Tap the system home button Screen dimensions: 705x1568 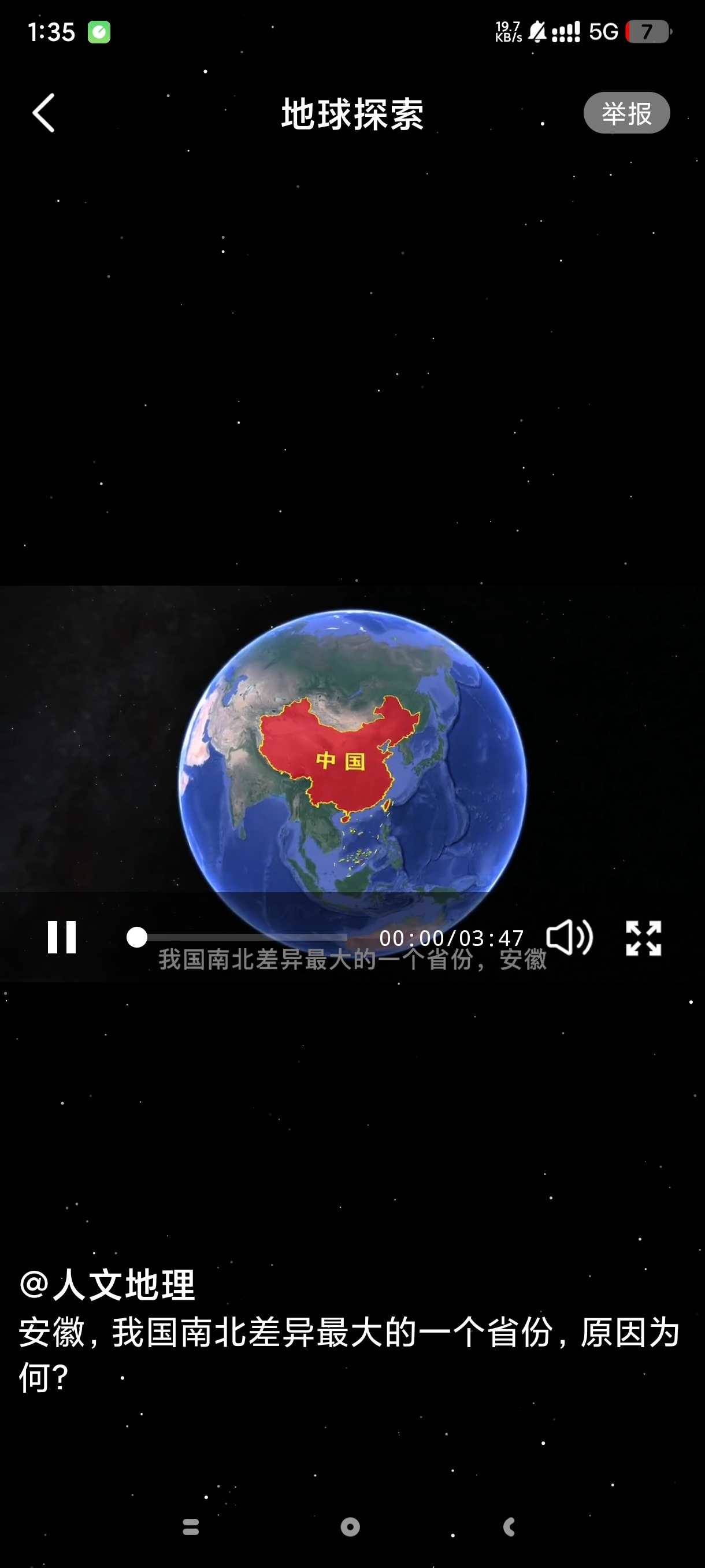(x=350, y=1526)
